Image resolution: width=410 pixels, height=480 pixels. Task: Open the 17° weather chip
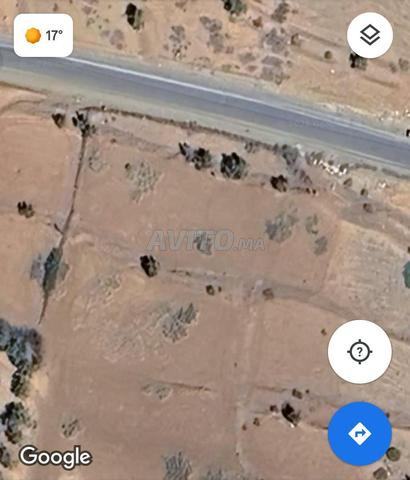pyautogui.click(x=43, y=35)
